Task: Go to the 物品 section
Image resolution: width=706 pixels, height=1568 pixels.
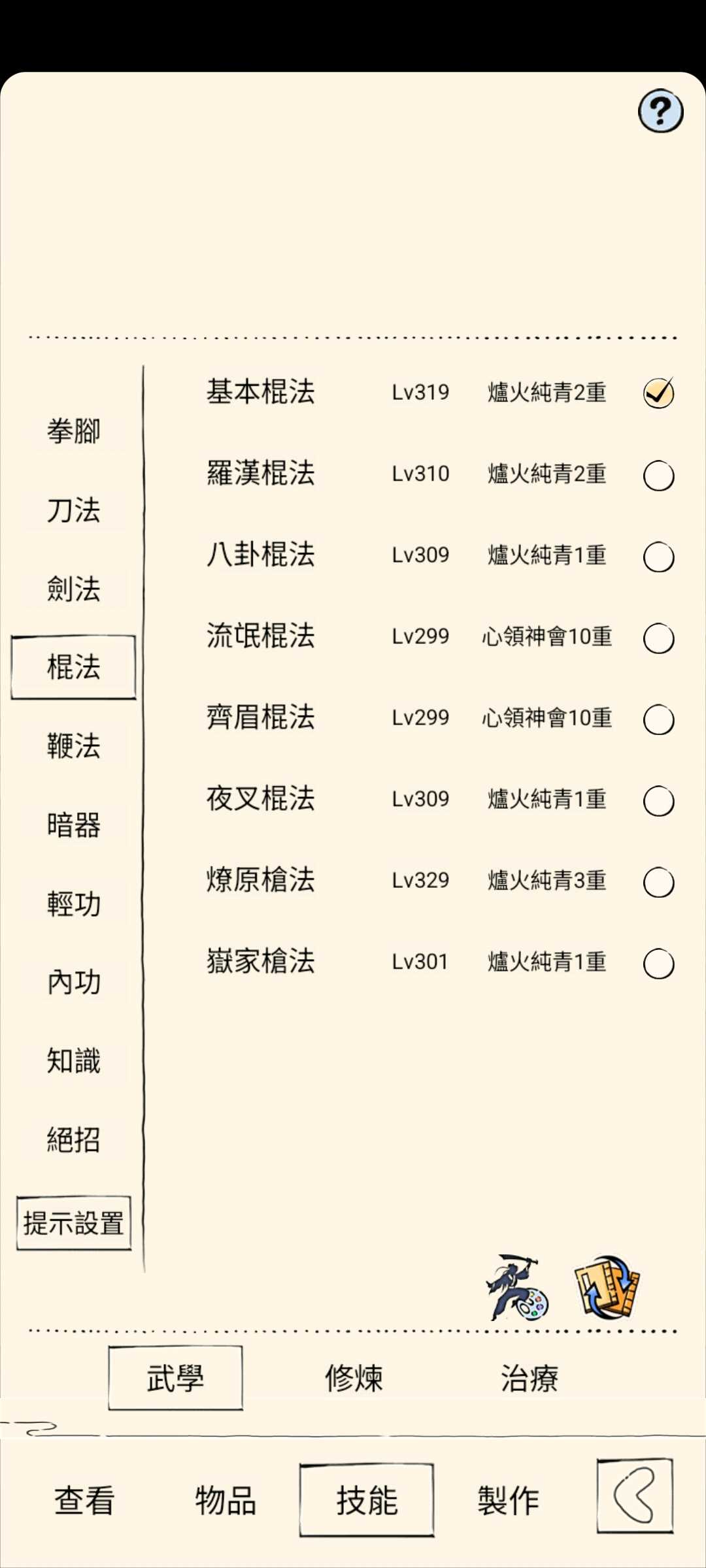Action: 226,1500
